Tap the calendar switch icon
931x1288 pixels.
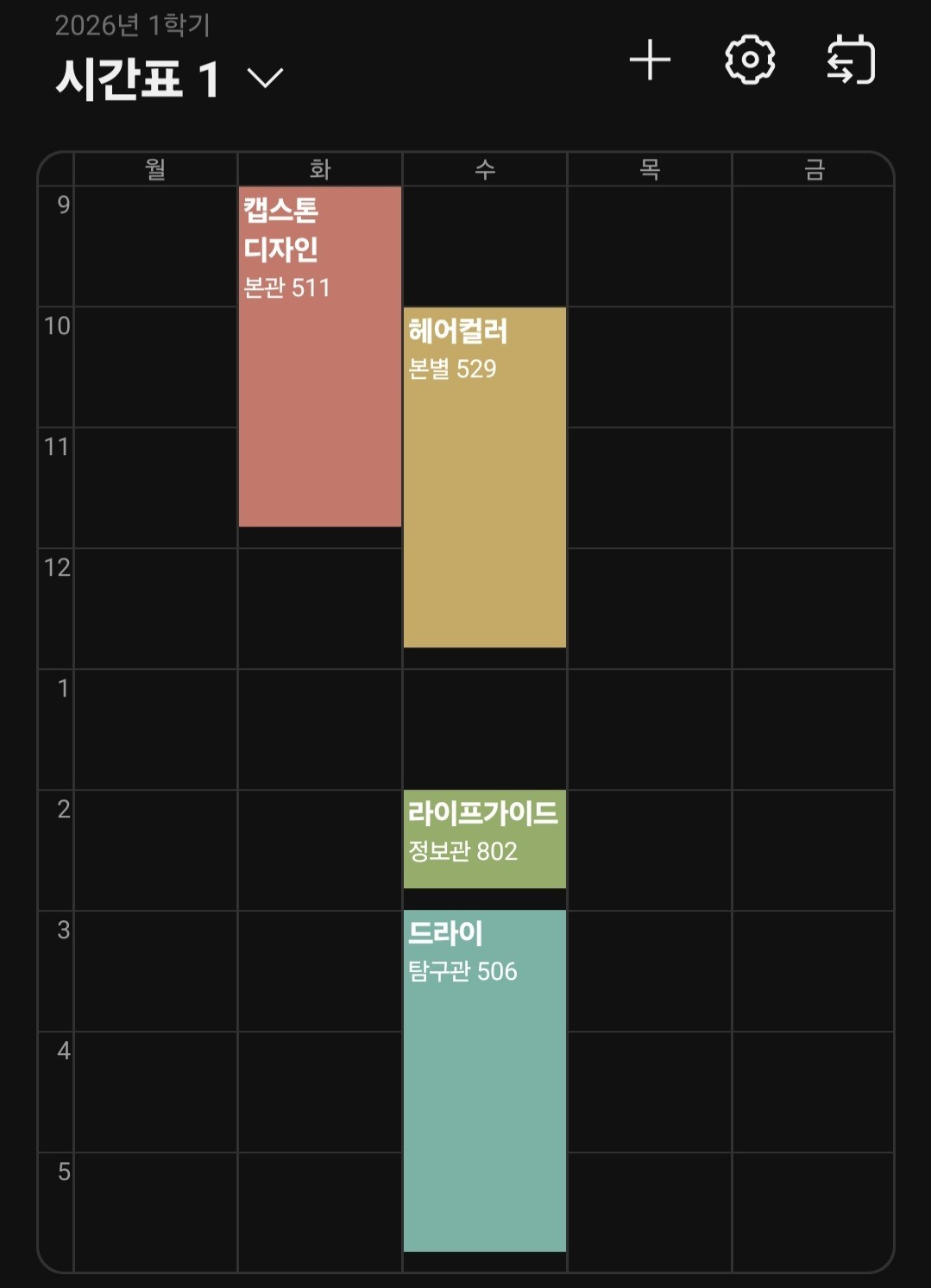(851, 60)
